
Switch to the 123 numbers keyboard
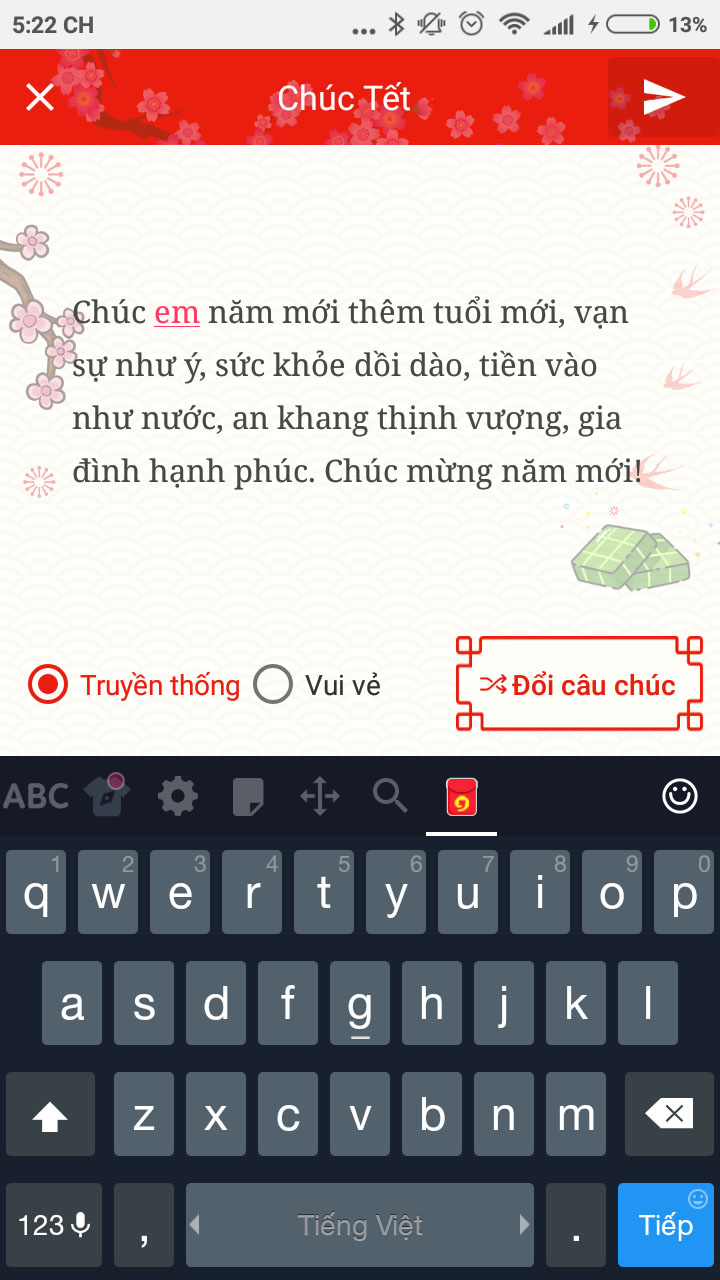coord(53,1225)
